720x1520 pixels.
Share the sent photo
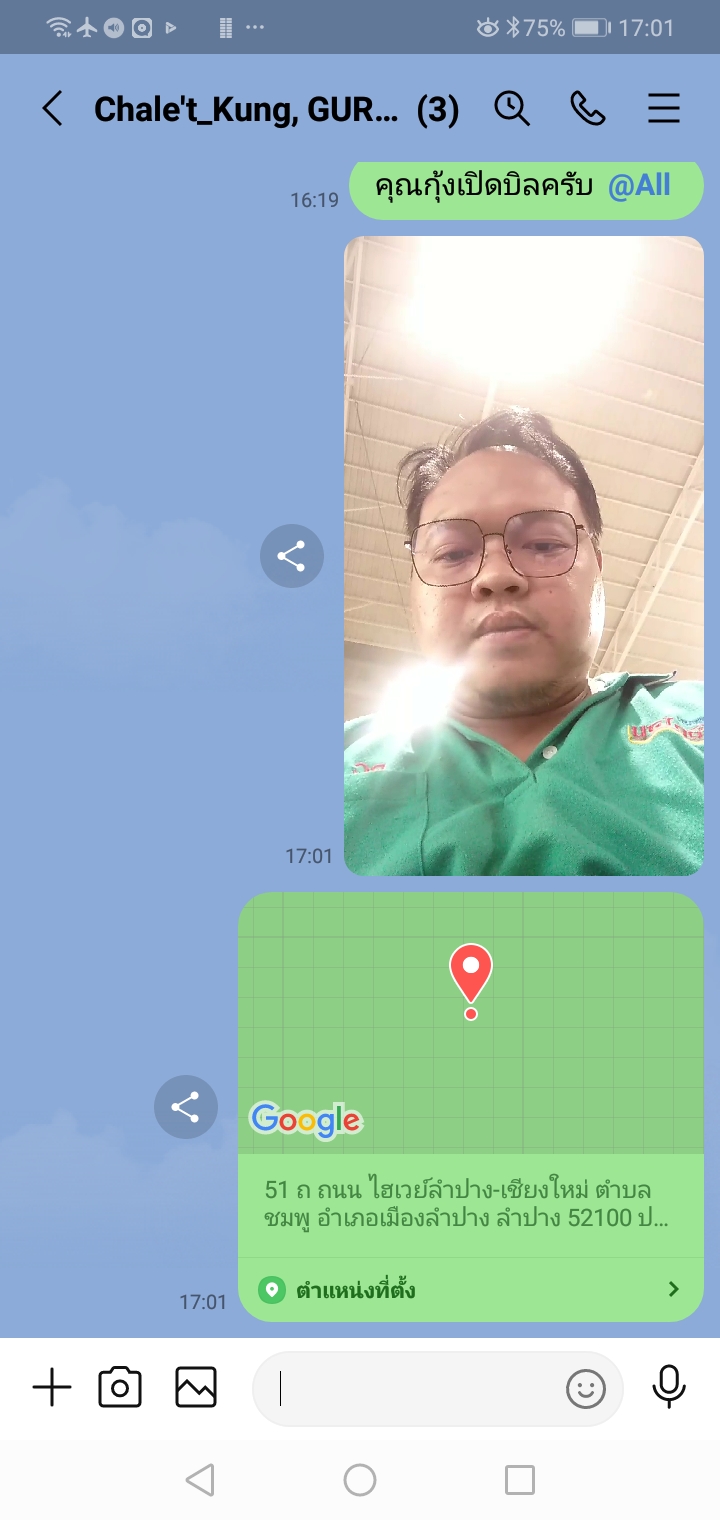point(292,556)
